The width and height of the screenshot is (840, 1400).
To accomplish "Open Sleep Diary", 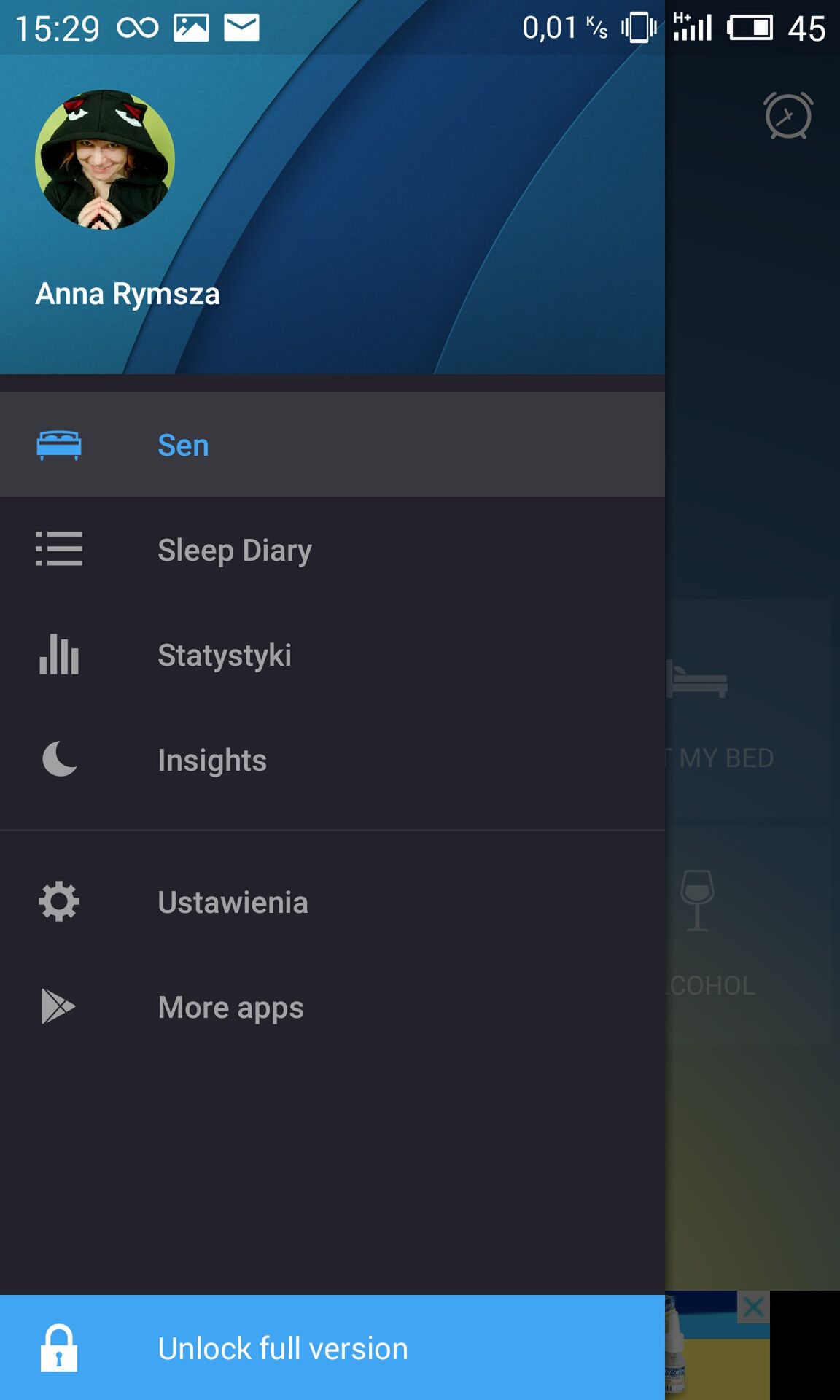I will pos(332,550).
